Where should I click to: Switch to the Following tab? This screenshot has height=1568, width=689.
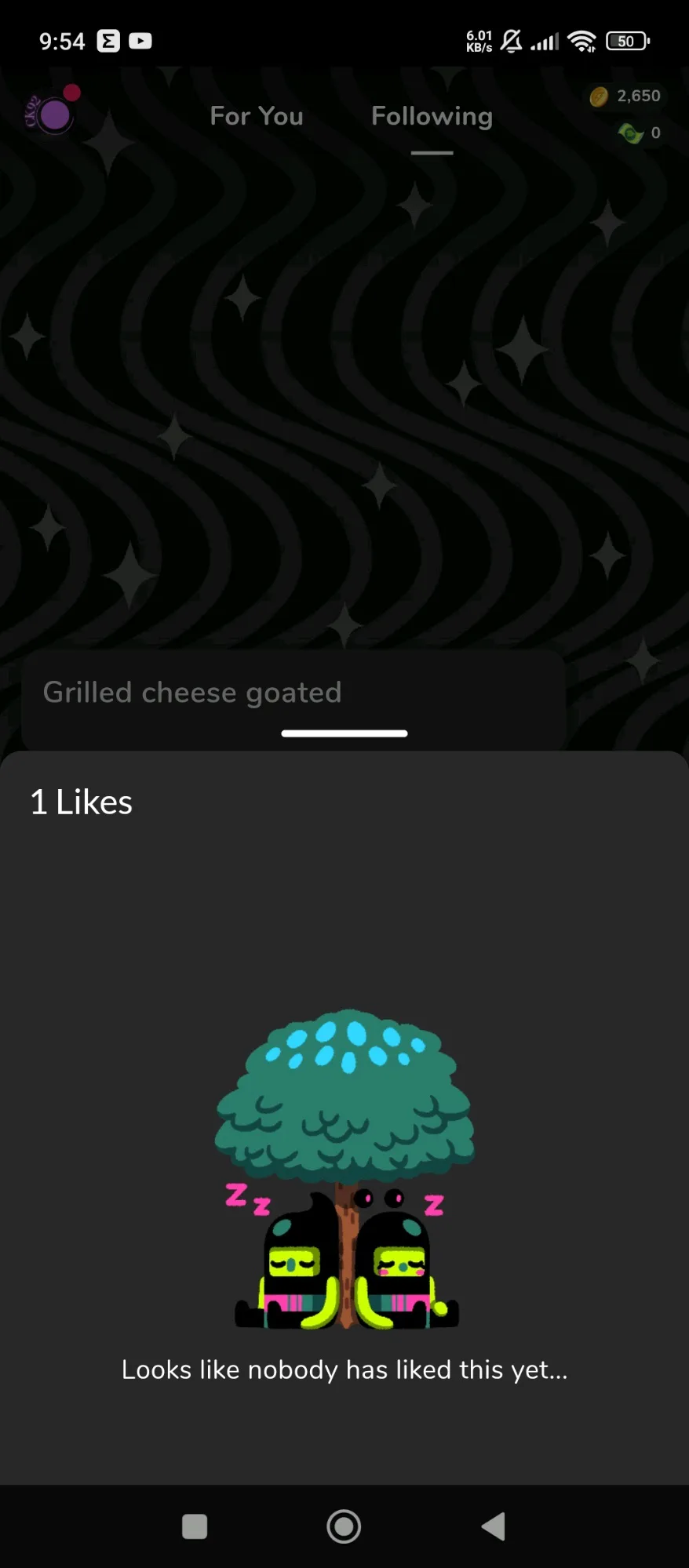coord(432,116)
